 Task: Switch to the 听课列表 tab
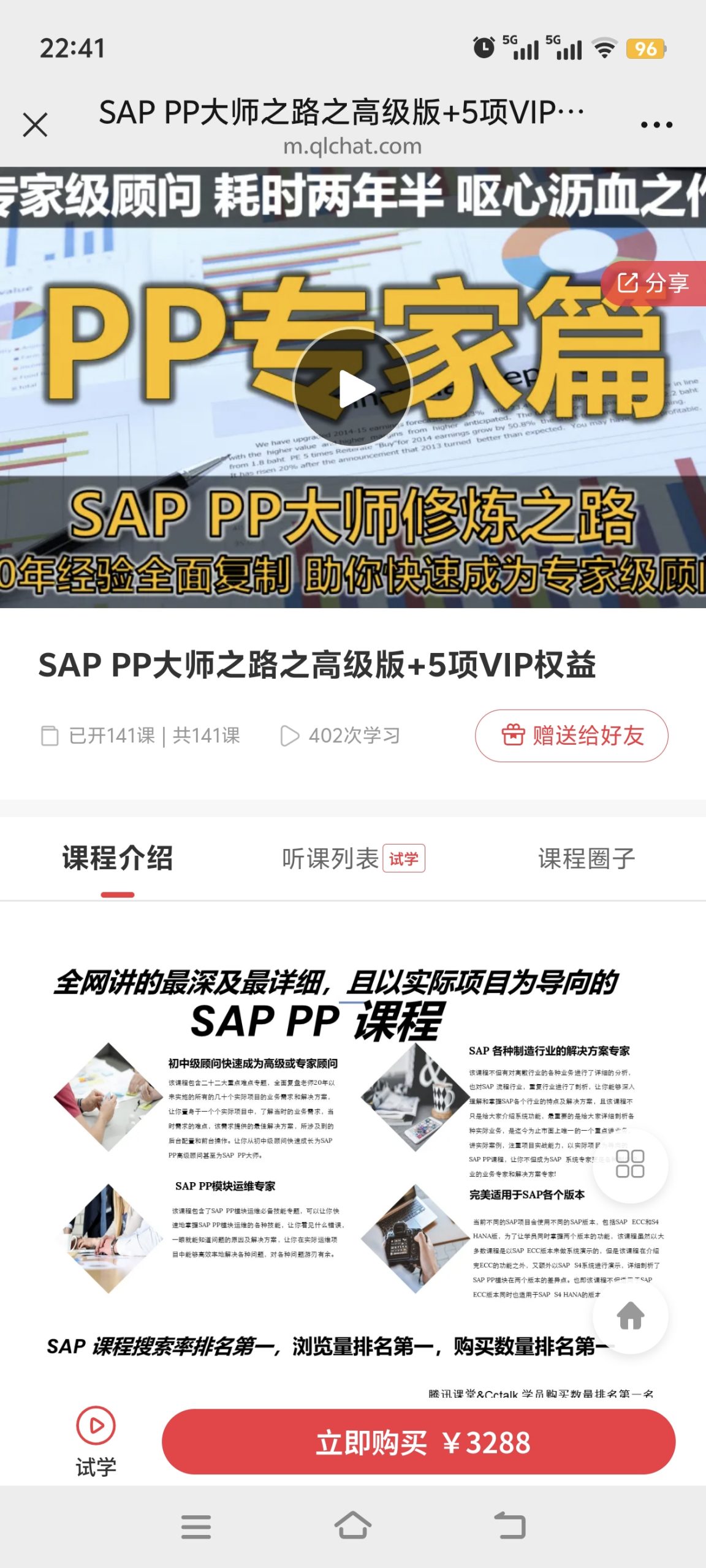(331, 859)
